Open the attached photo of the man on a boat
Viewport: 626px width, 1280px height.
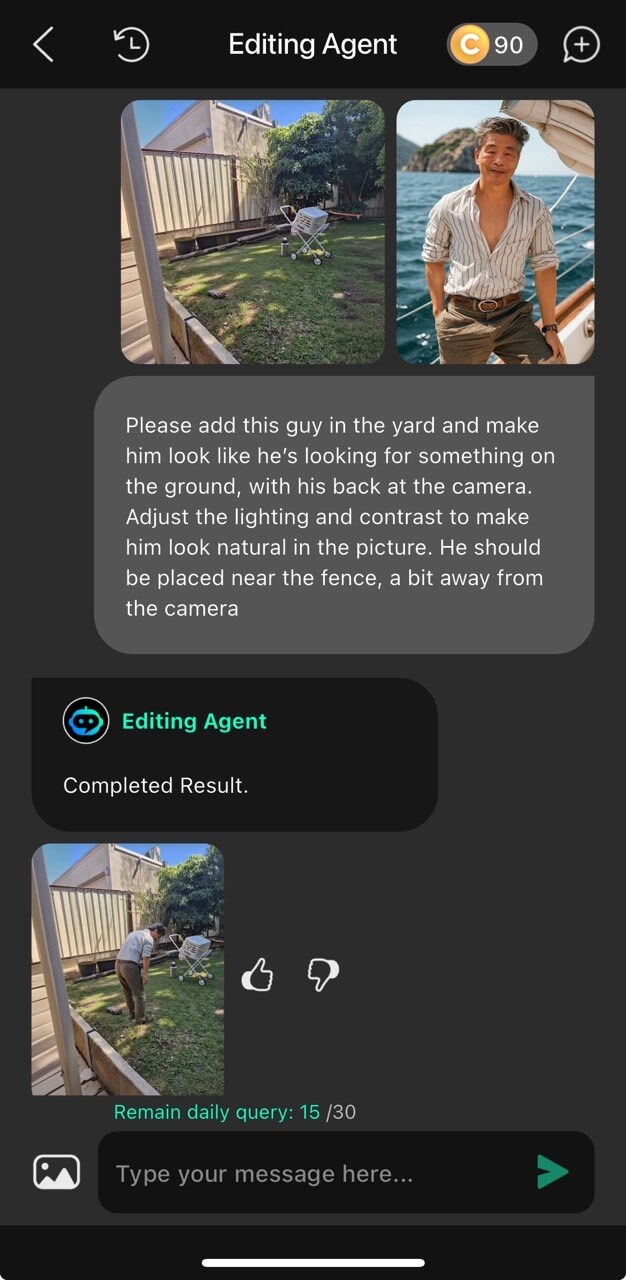pyautogui.click(x=495, y=231)
